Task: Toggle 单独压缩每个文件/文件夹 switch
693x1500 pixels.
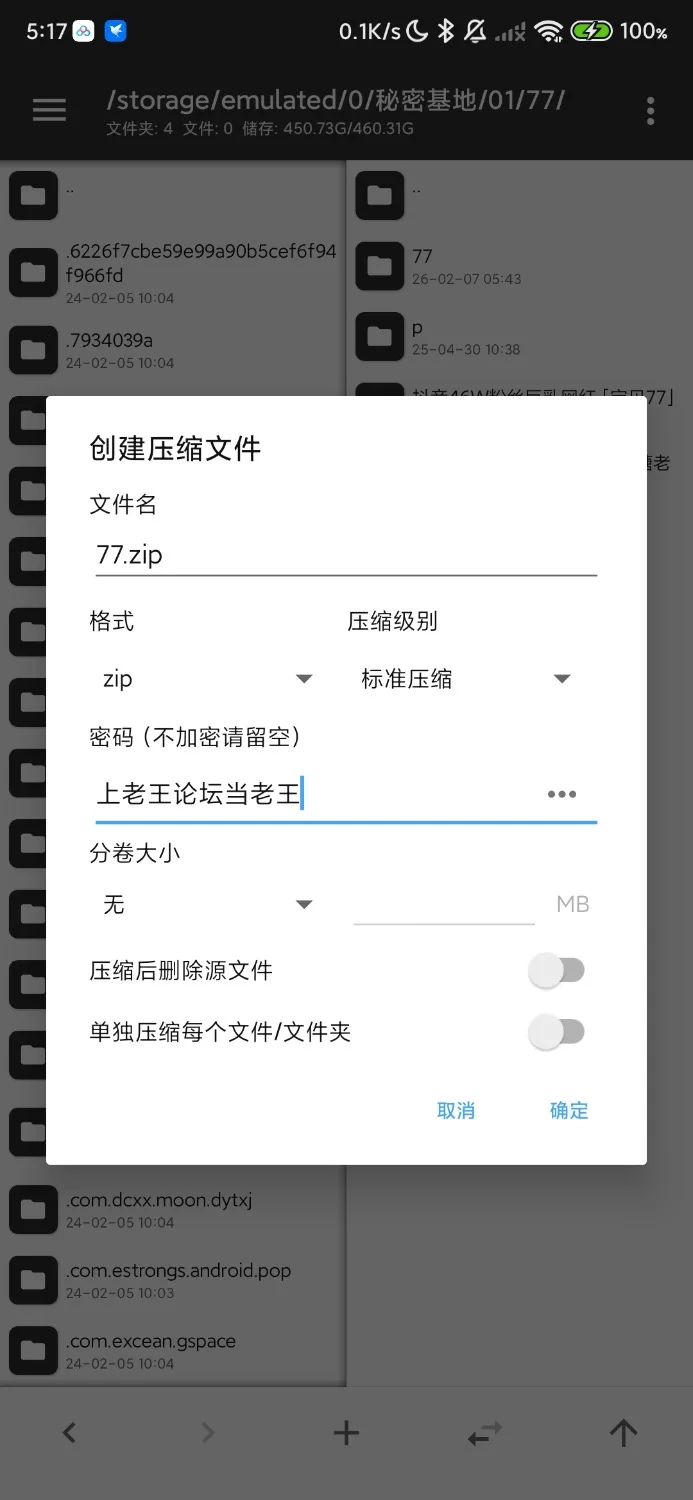Action: (x=557, y=1032)
